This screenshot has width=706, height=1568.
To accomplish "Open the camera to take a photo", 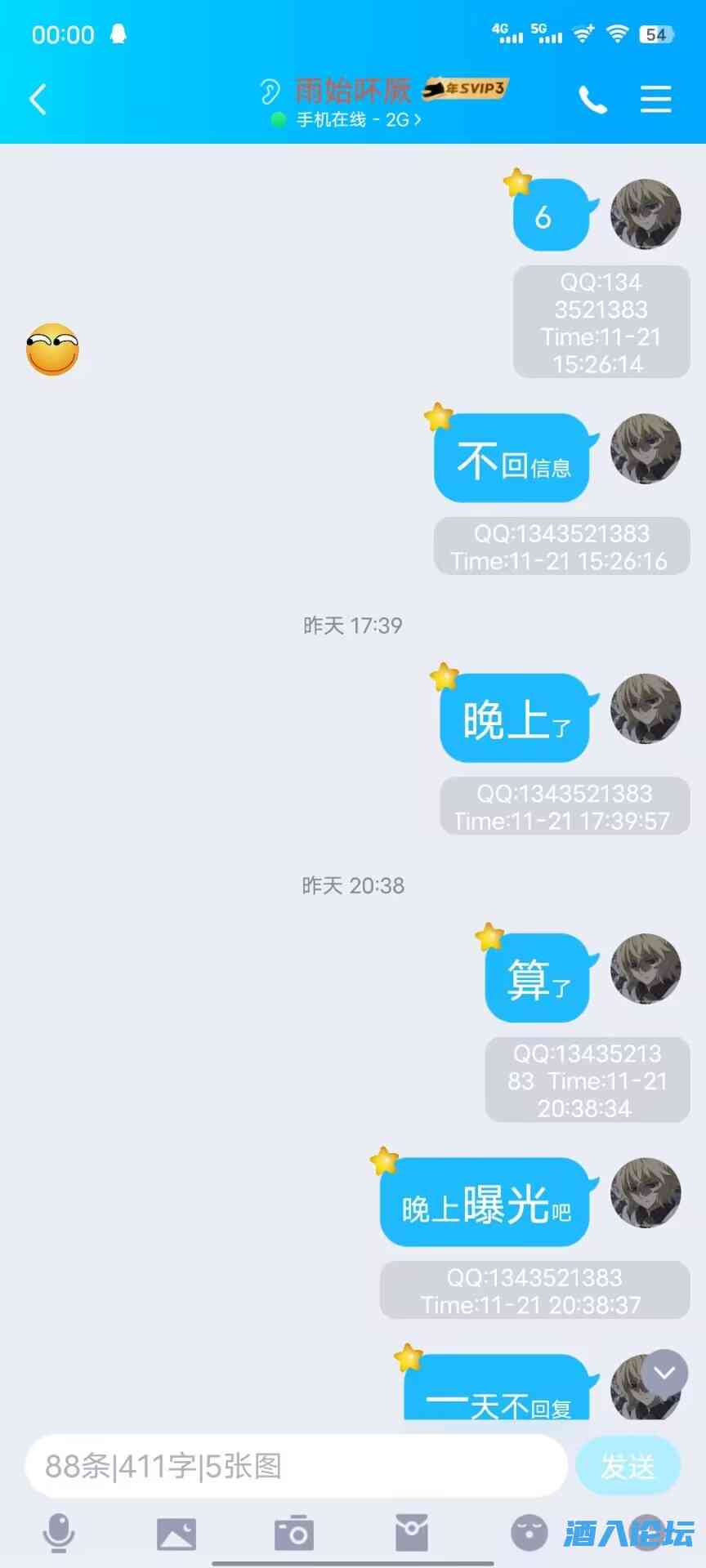I will [294, 1533].
